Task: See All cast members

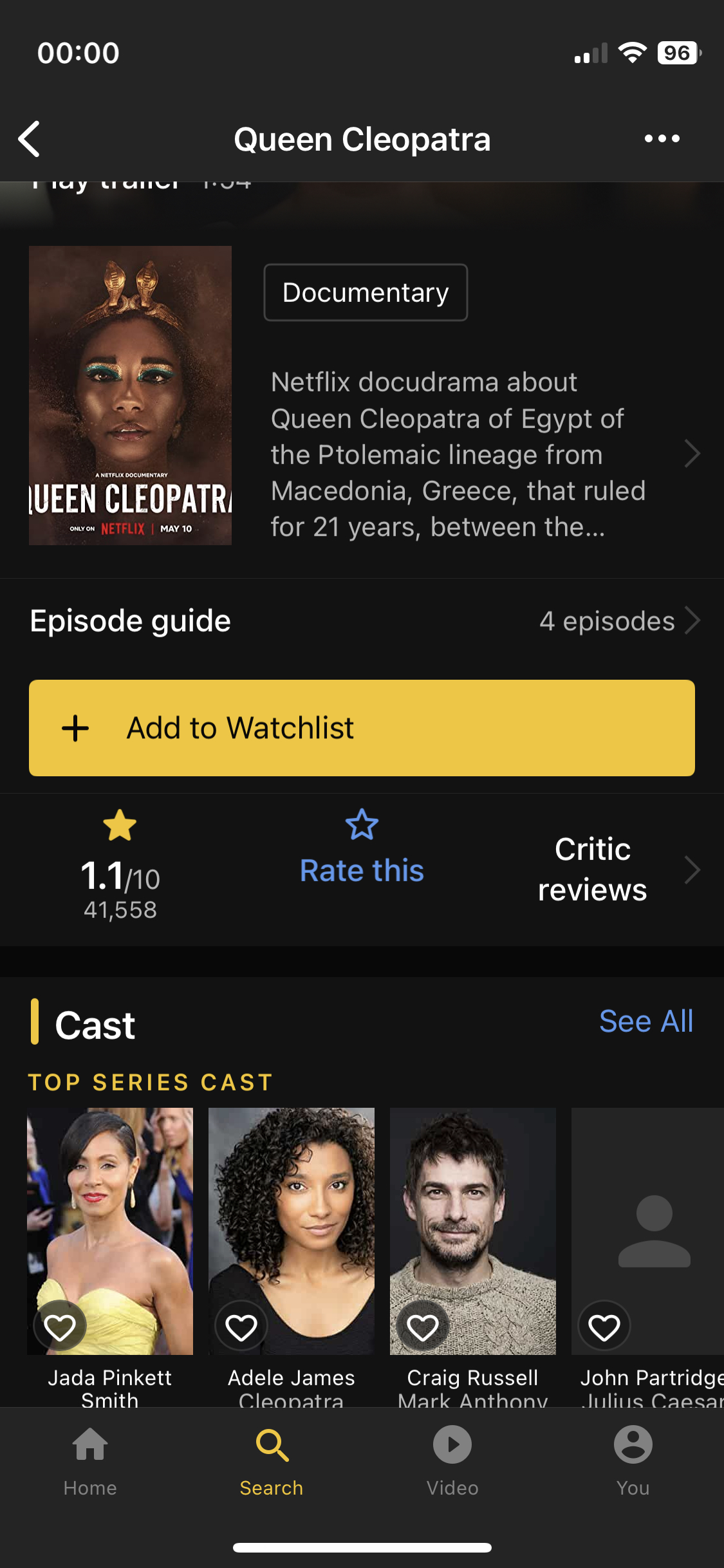Action: pos(645,1022)
